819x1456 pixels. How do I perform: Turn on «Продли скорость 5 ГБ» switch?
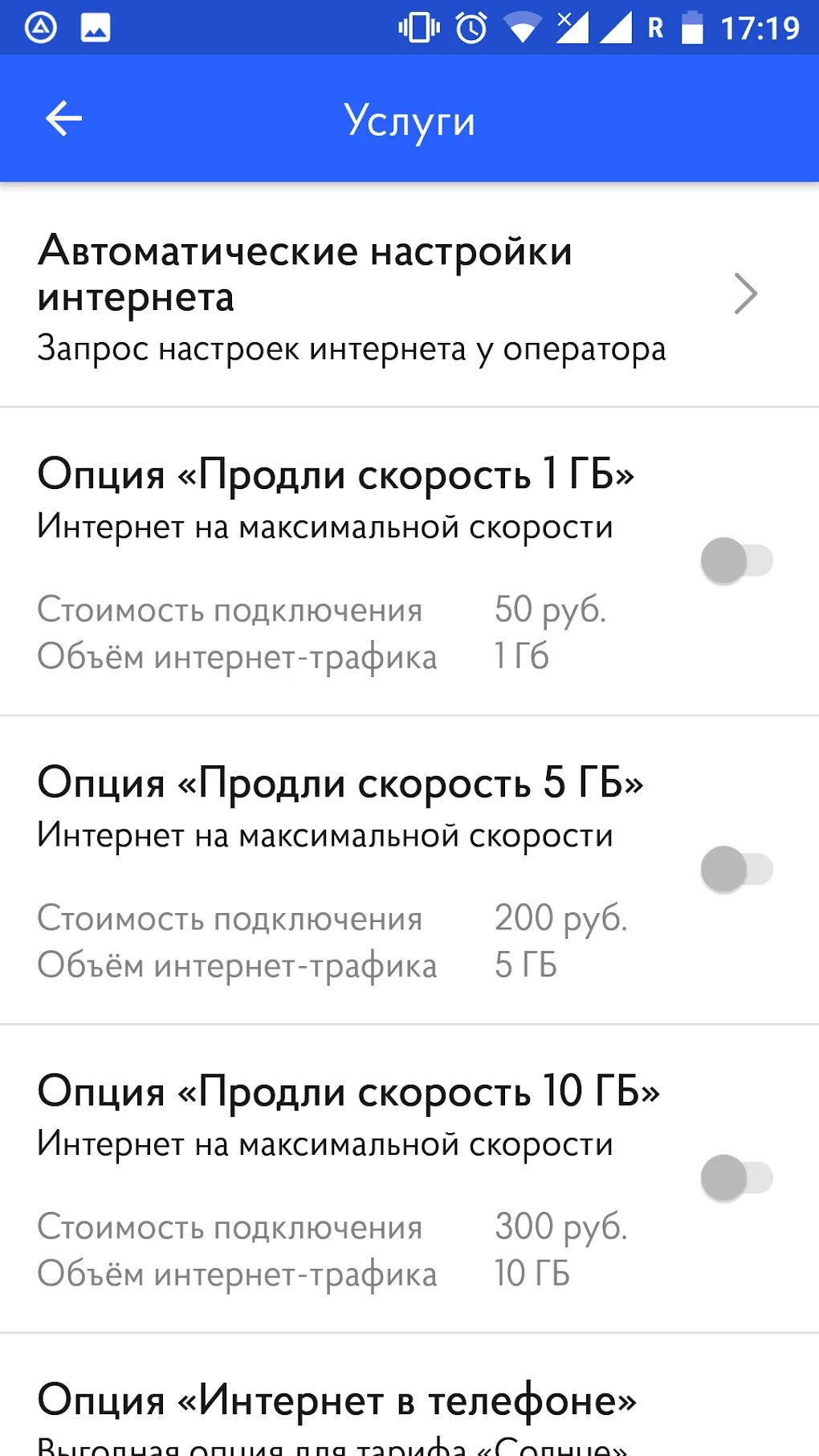click(x=736, y=869)
